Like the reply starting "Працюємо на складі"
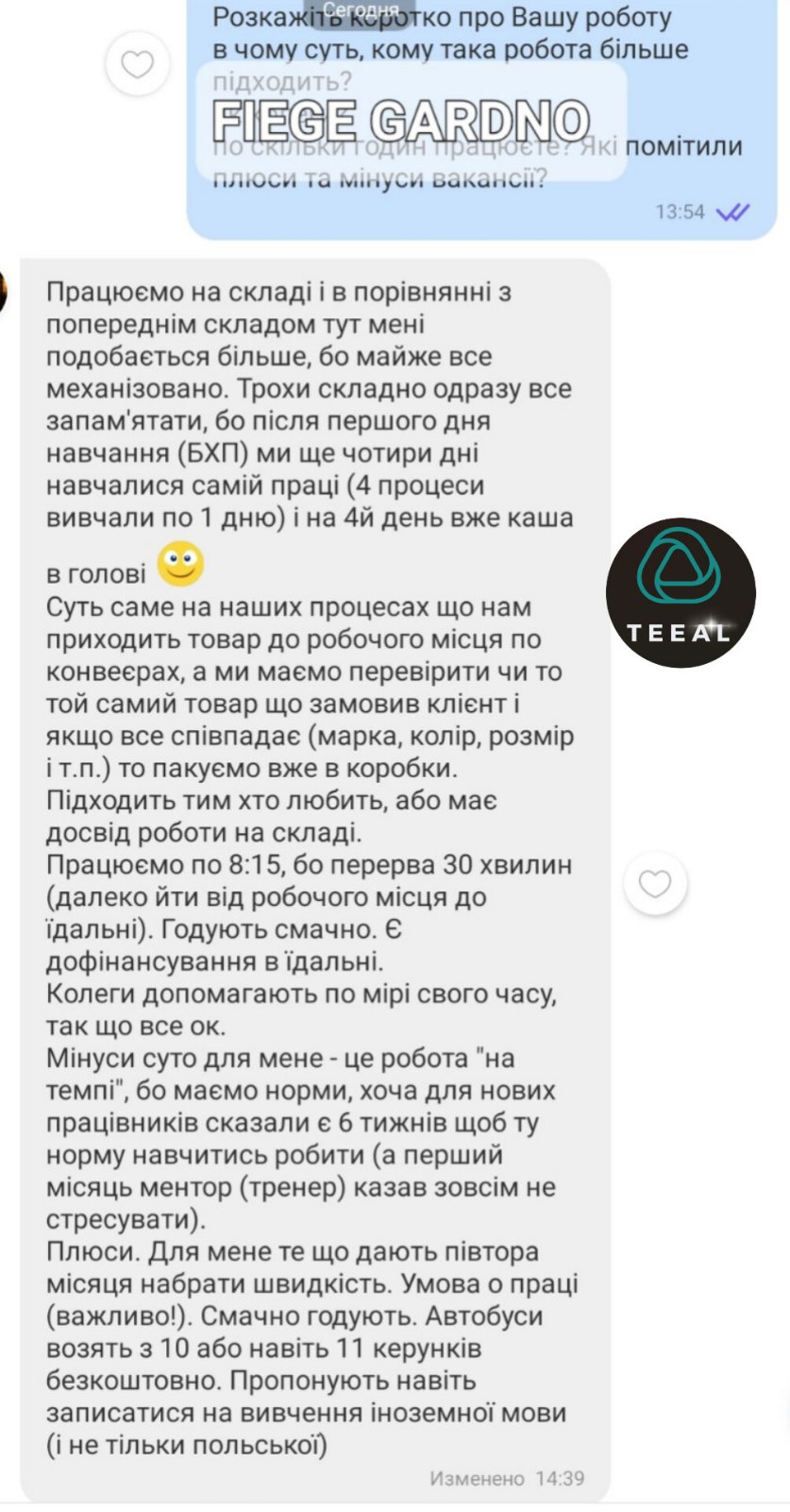This screenshot has width=790, height=1512. point(655,884)
